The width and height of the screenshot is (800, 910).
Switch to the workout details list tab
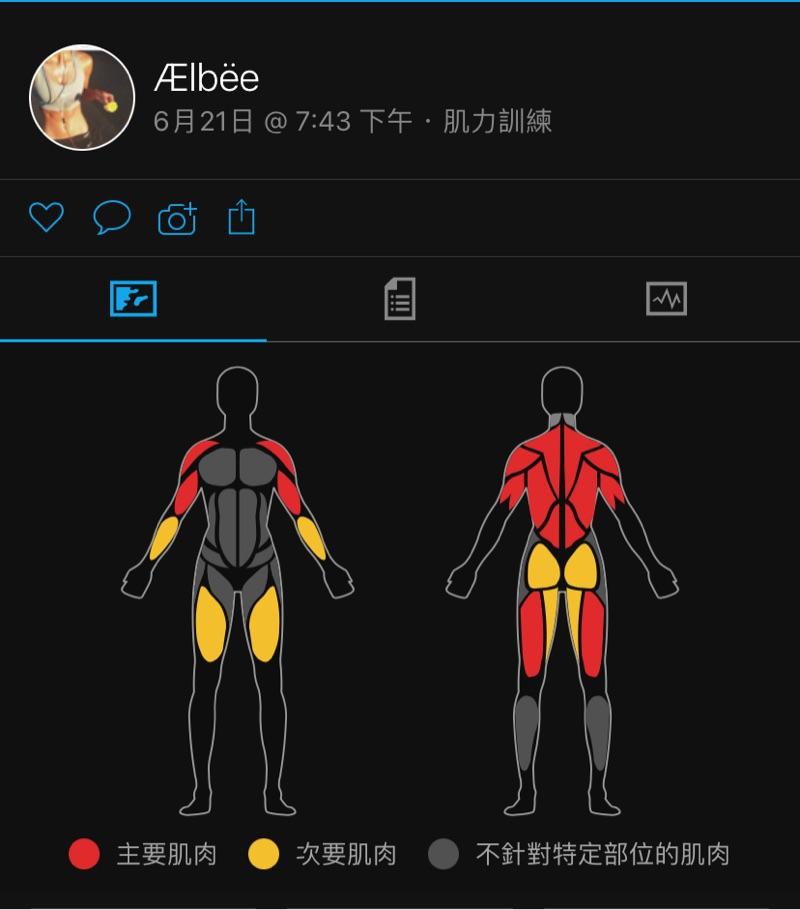click(400, 299)
